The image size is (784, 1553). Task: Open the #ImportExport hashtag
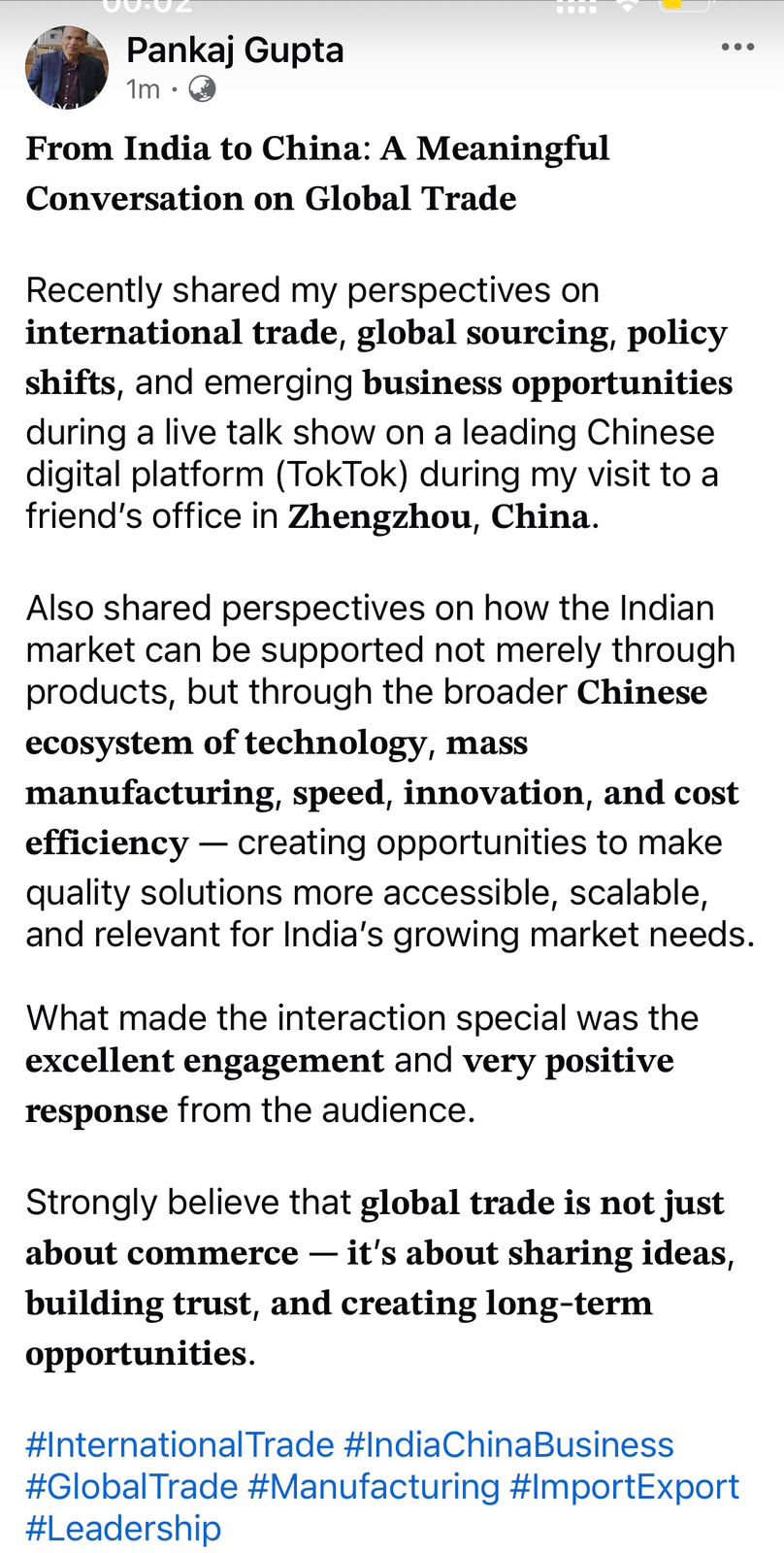624,1486
